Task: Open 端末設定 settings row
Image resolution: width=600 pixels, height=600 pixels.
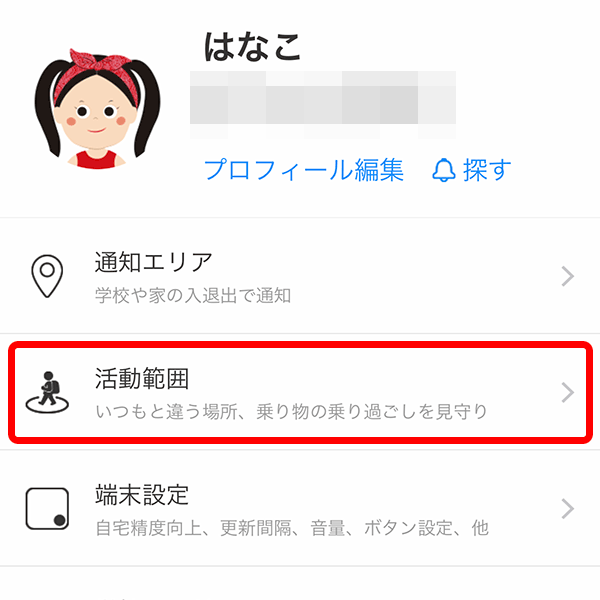Action: (300, 509)
